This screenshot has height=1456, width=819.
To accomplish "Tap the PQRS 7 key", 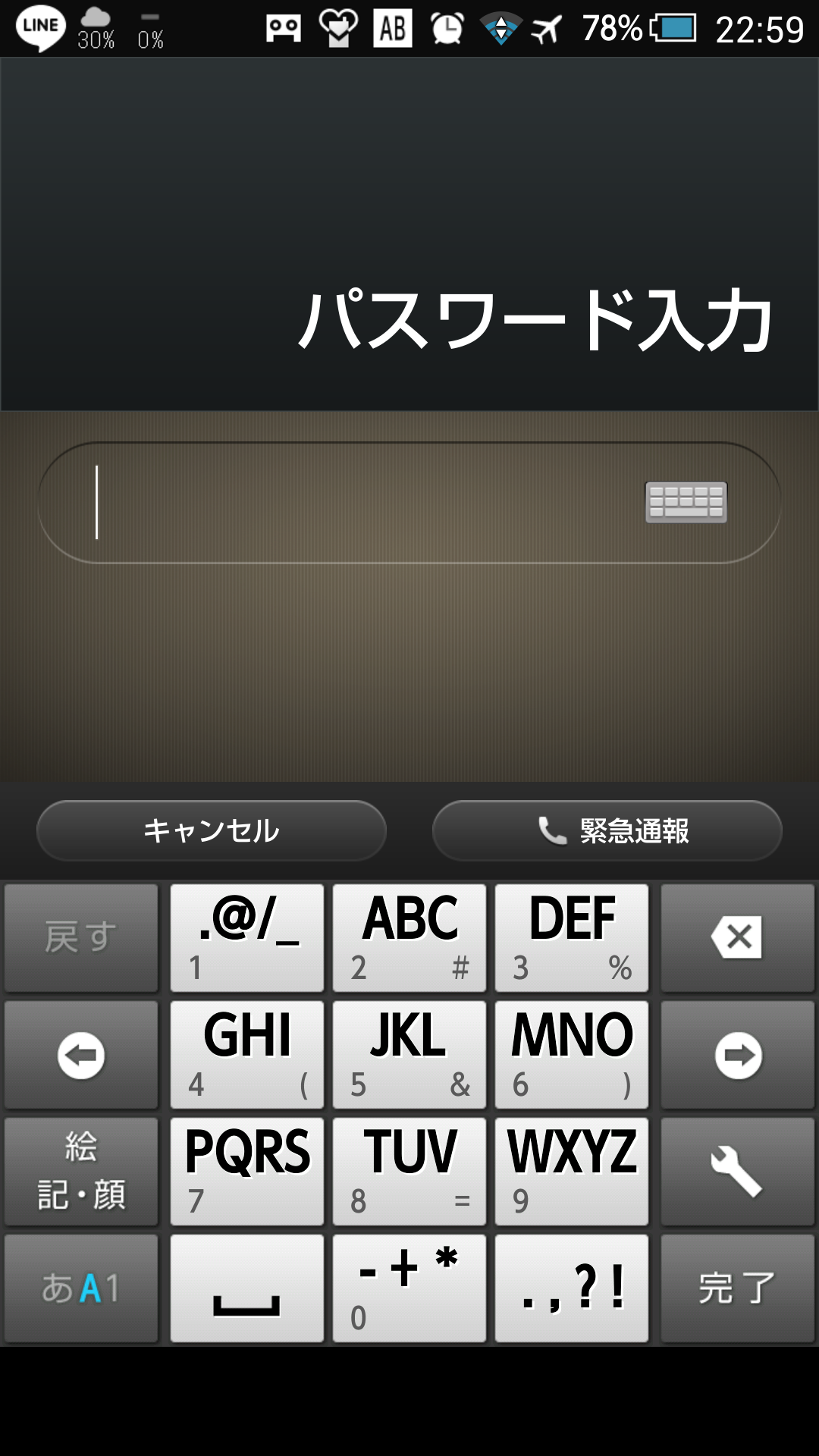I will click(x=247, y=1172).
